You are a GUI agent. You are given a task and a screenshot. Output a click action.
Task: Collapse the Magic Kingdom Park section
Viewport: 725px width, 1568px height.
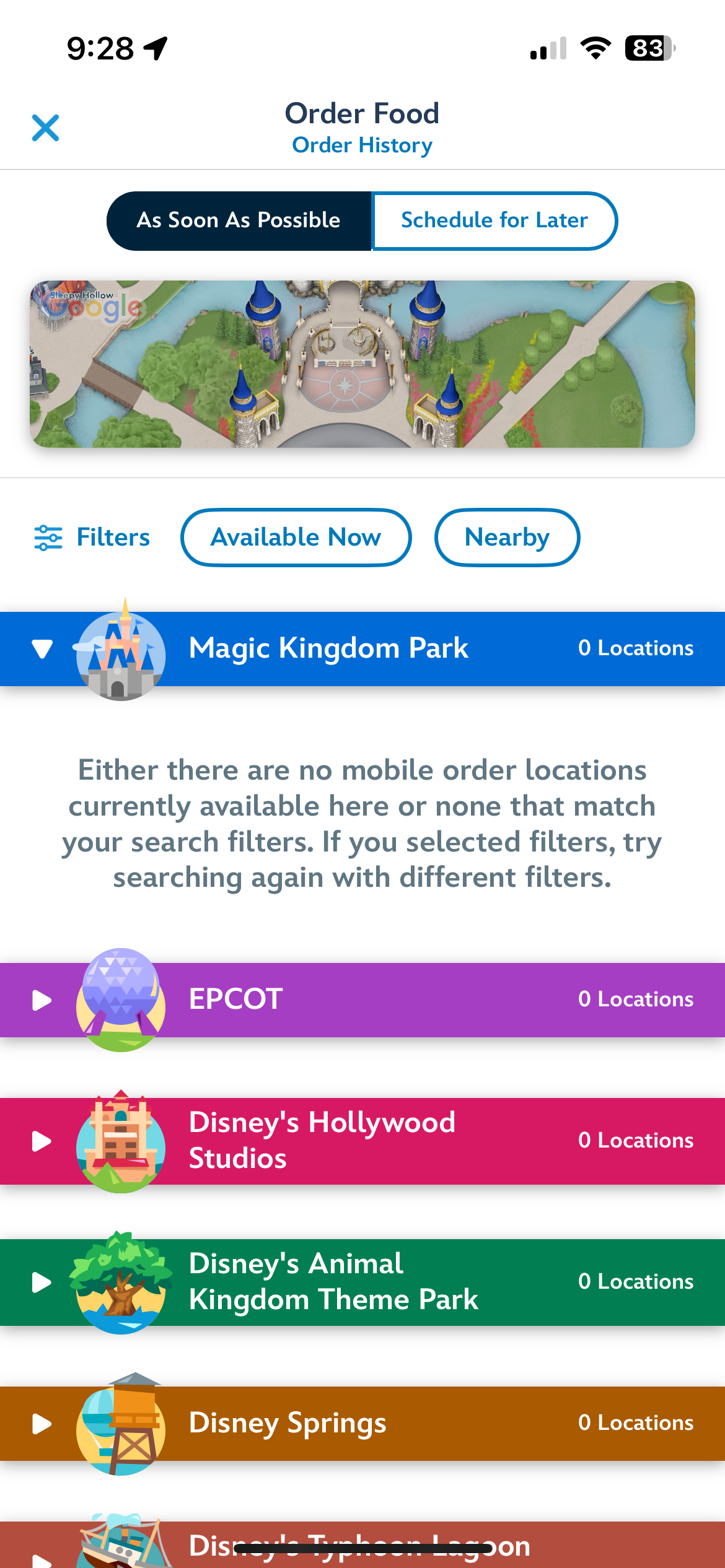(x=42, y=648)
